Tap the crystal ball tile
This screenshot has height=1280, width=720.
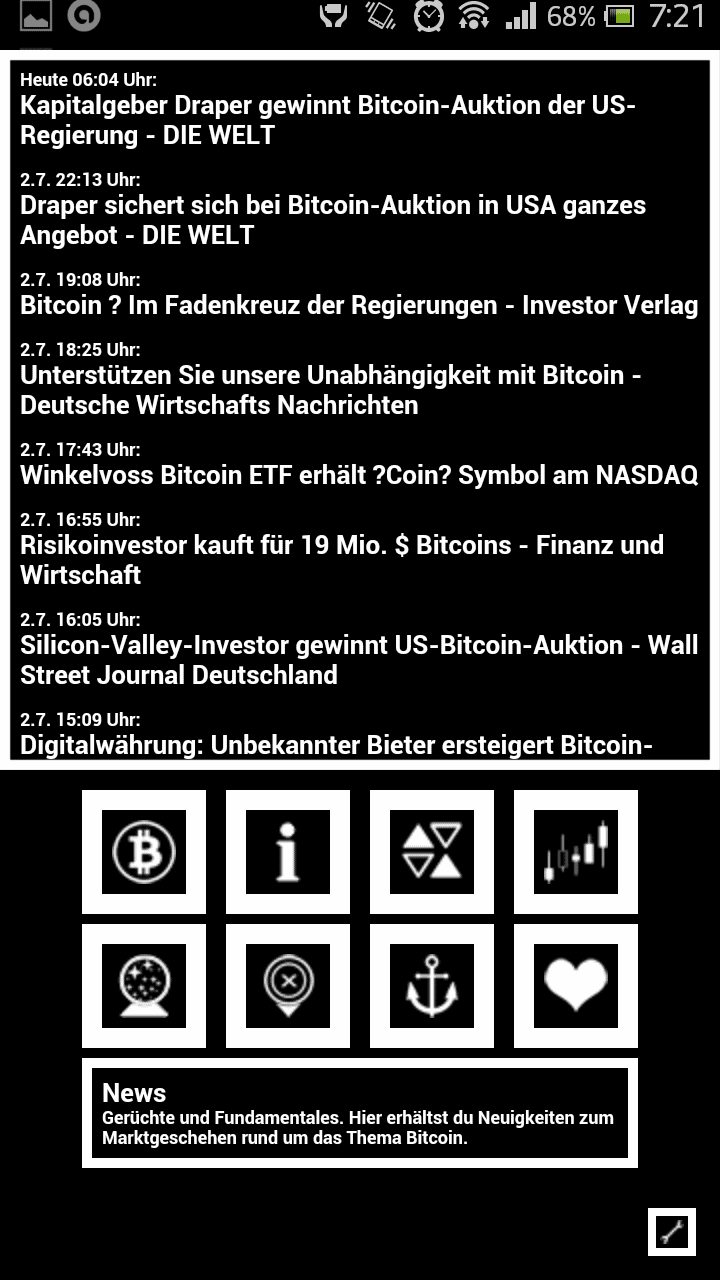click(x=144, y=986)
